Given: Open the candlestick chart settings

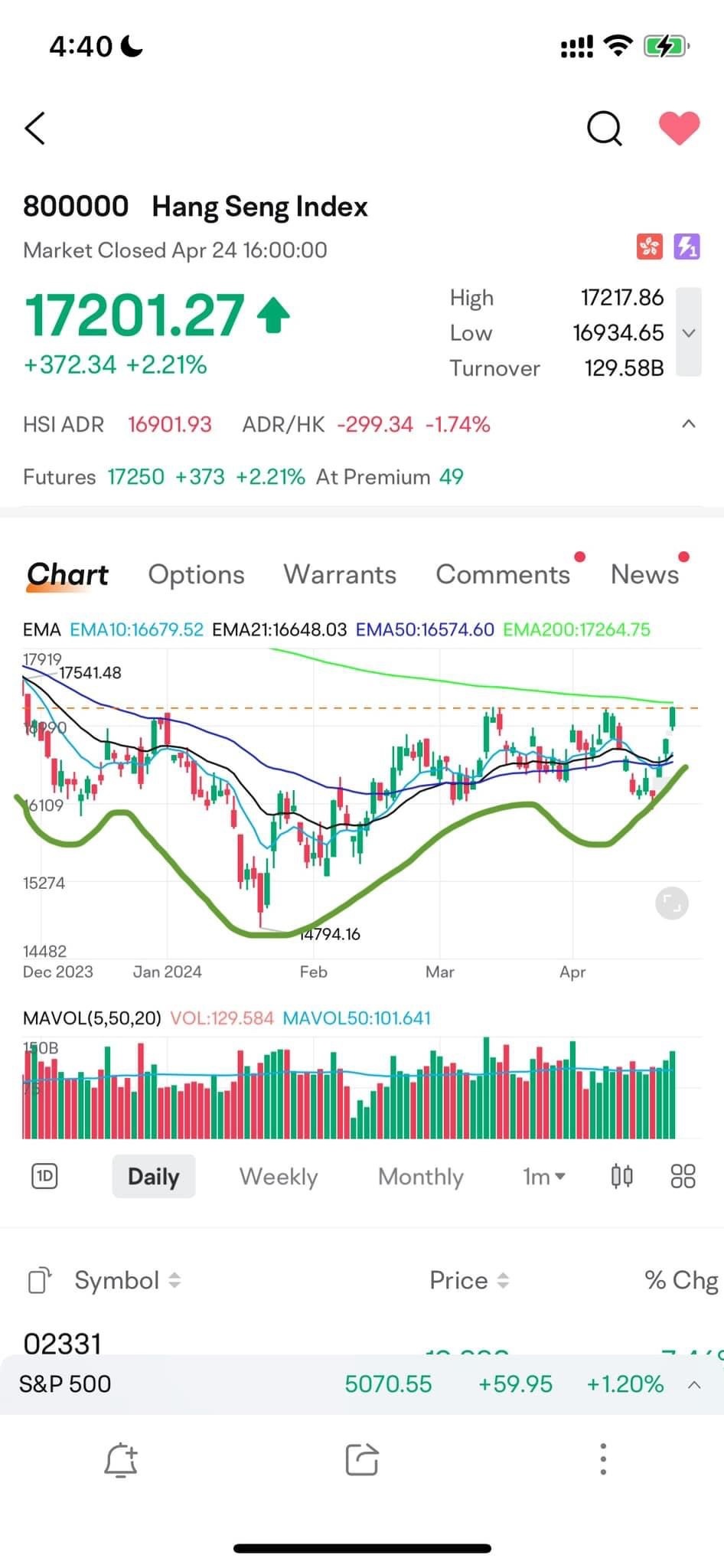Looking at the screenshot, I should tap(622, 1176).
